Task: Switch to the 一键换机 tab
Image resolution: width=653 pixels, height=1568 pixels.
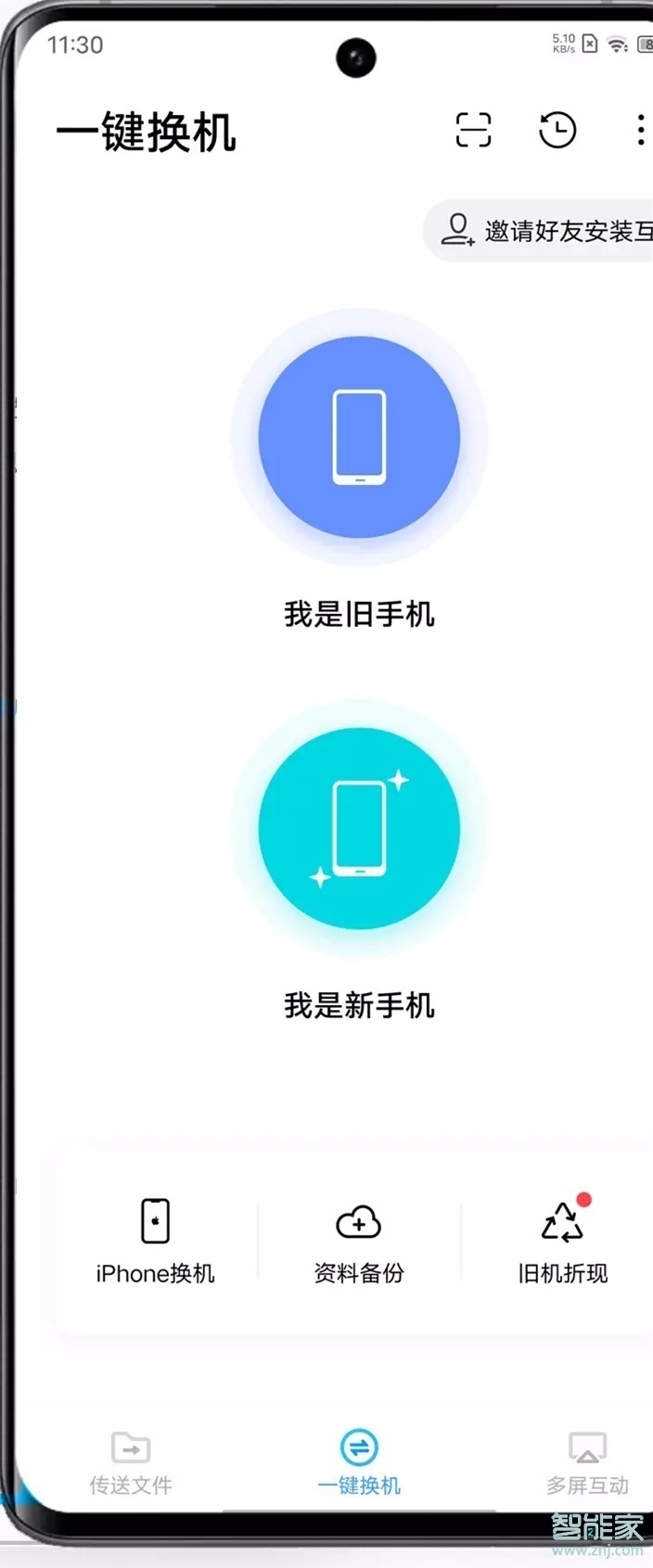Action: coord(359,1462)
